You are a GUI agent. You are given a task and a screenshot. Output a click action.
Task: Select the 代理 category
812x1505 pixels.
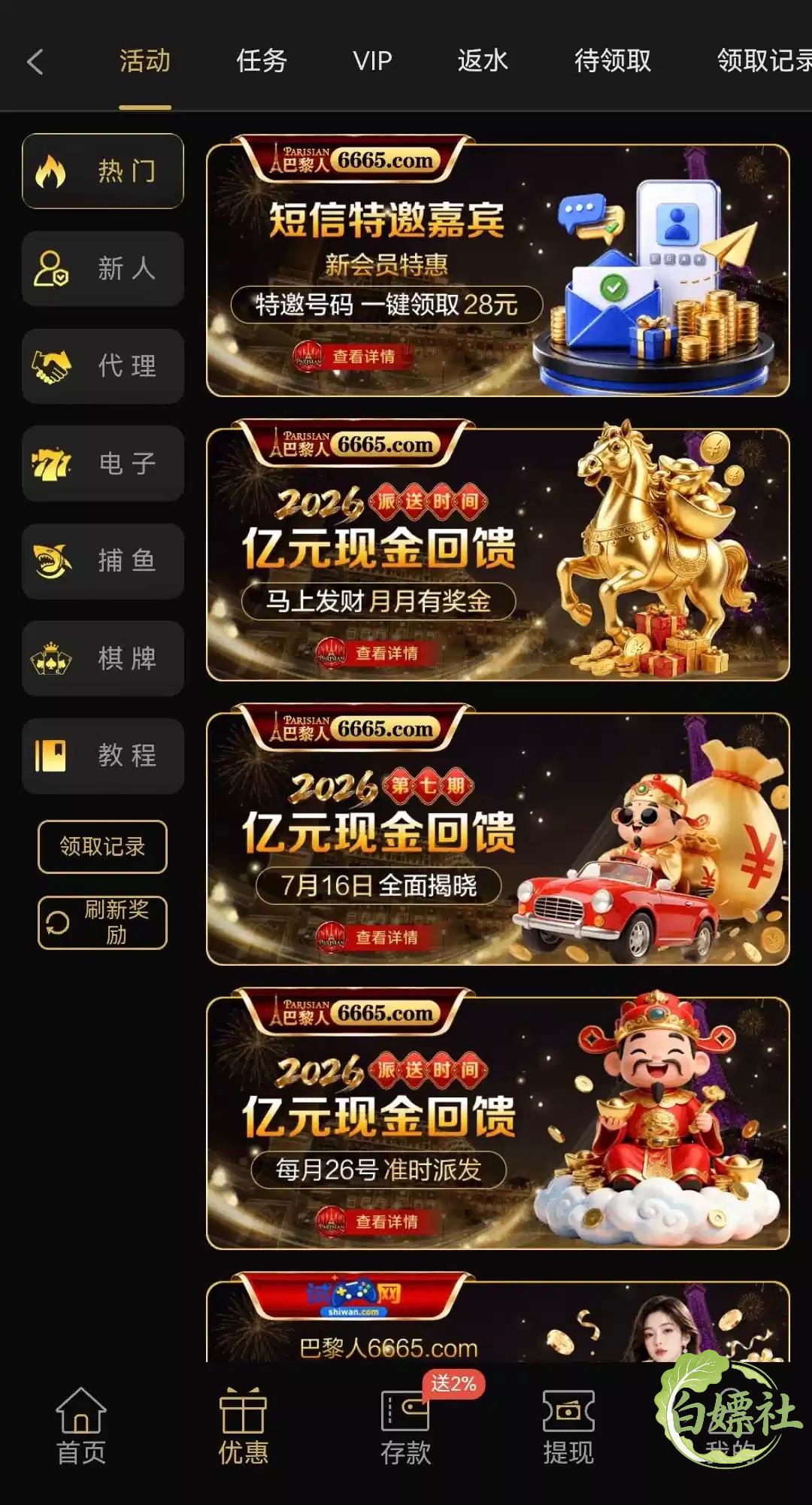[x=103, y=366]
